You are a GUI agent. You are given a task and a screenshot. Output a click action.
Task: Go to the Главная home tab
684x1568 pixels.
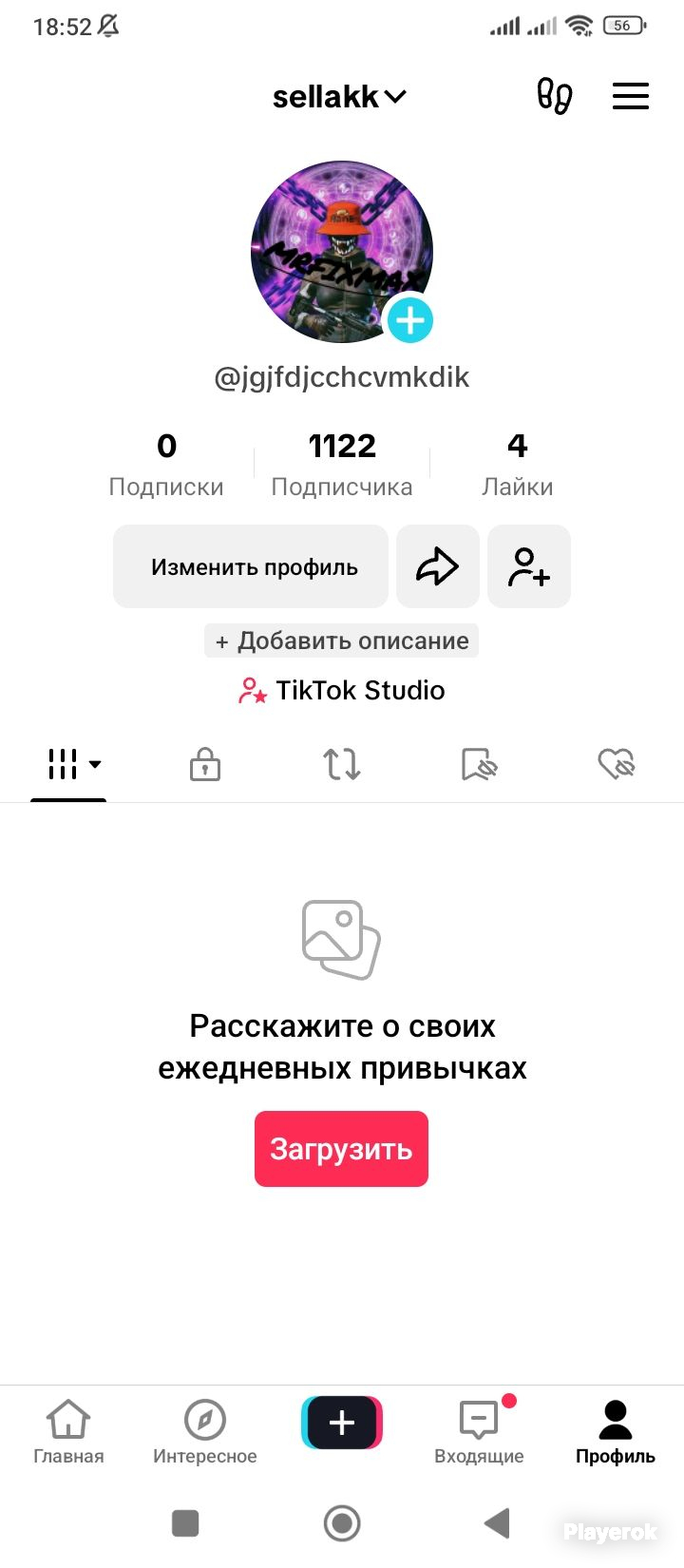coord(68,1431)
